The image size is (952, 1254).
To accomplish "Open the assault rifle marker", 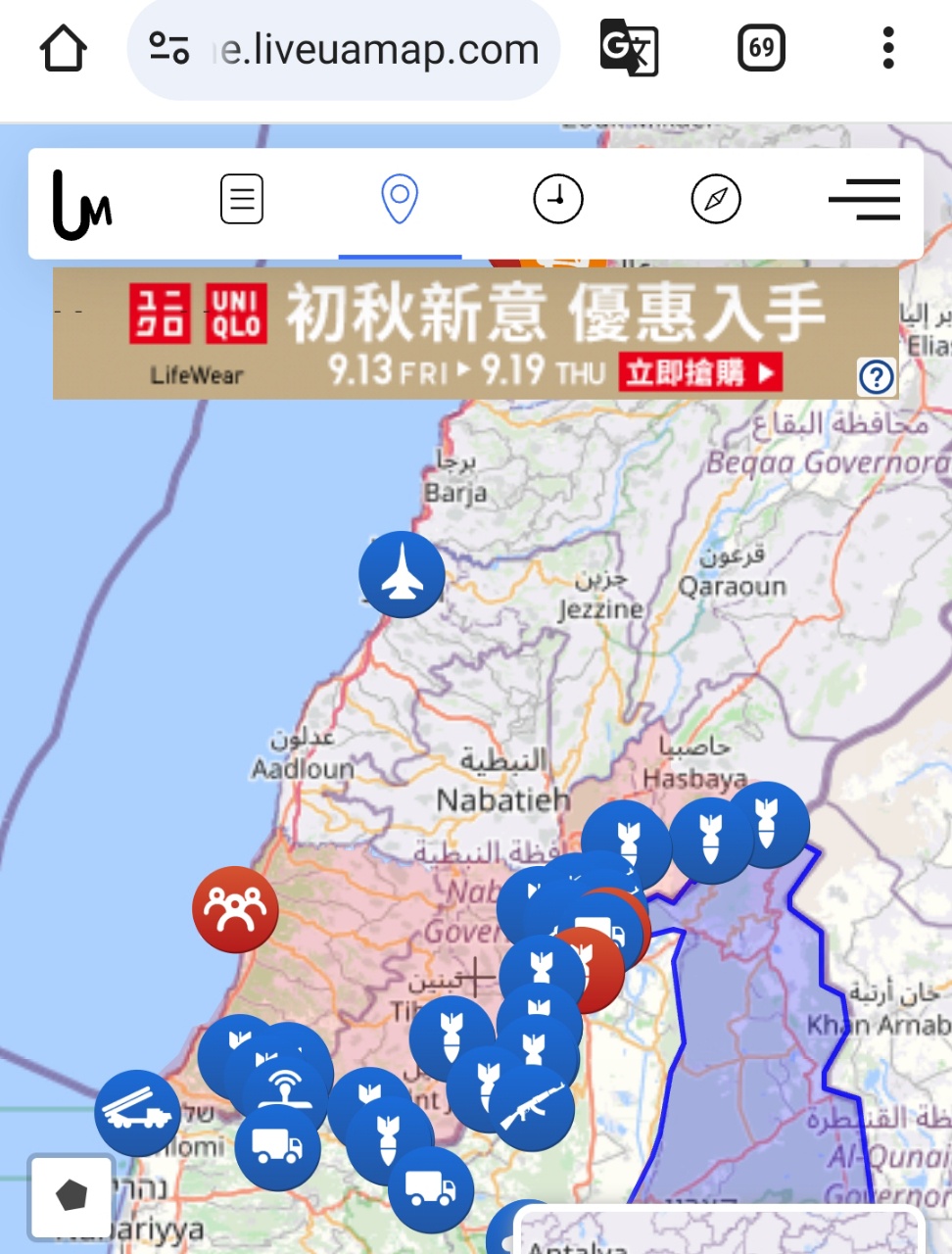I will click(x=534, y=1107).
